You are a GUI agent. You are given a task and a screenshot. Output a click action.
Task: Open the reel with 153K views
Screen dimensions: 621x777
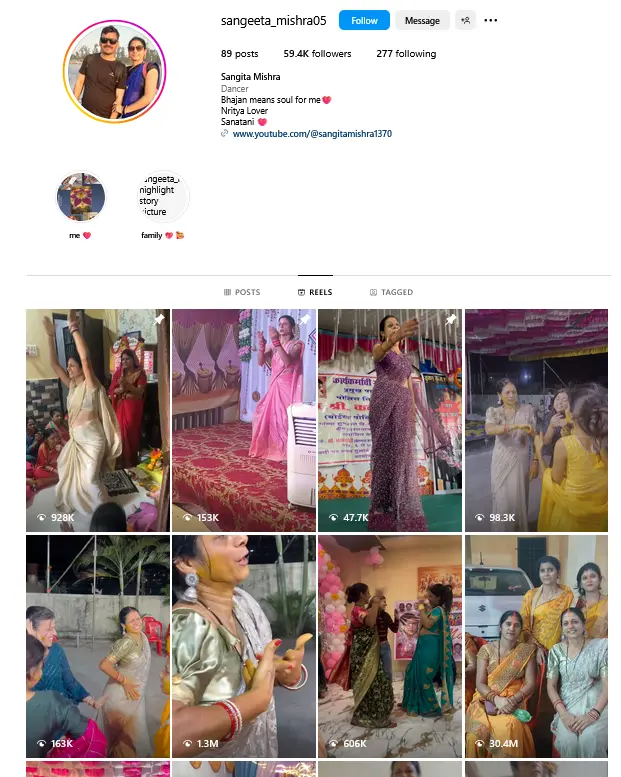(x=244, y=420)
